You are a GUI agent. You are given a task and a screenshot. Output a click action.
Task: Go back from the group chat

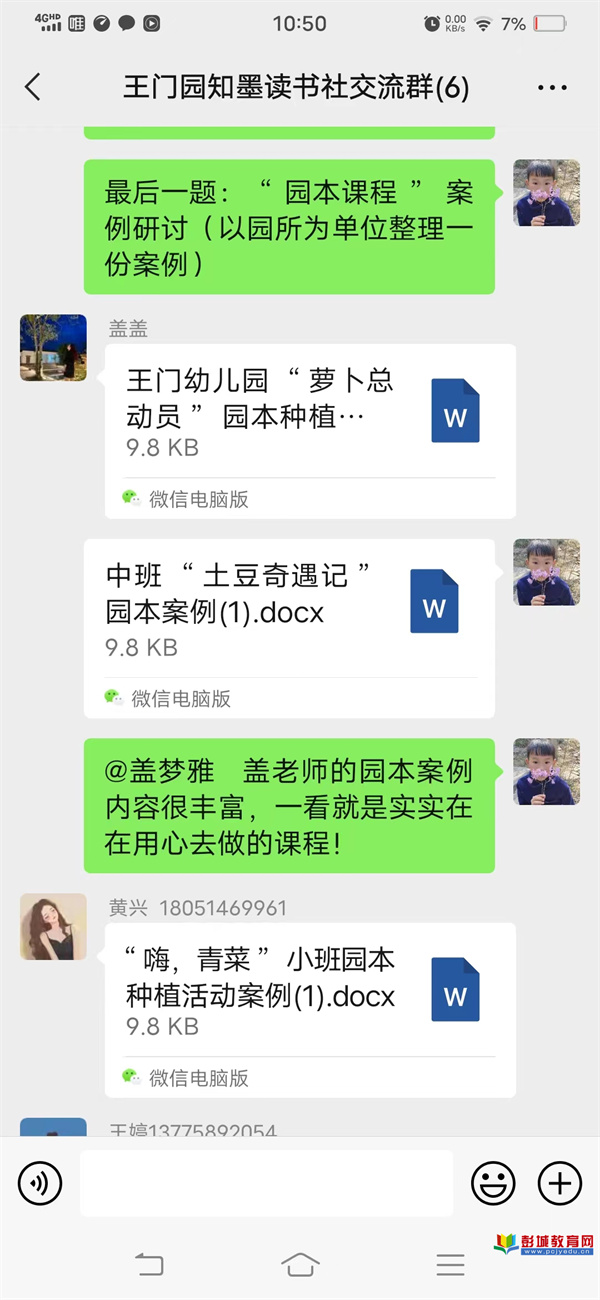(33, 87)
